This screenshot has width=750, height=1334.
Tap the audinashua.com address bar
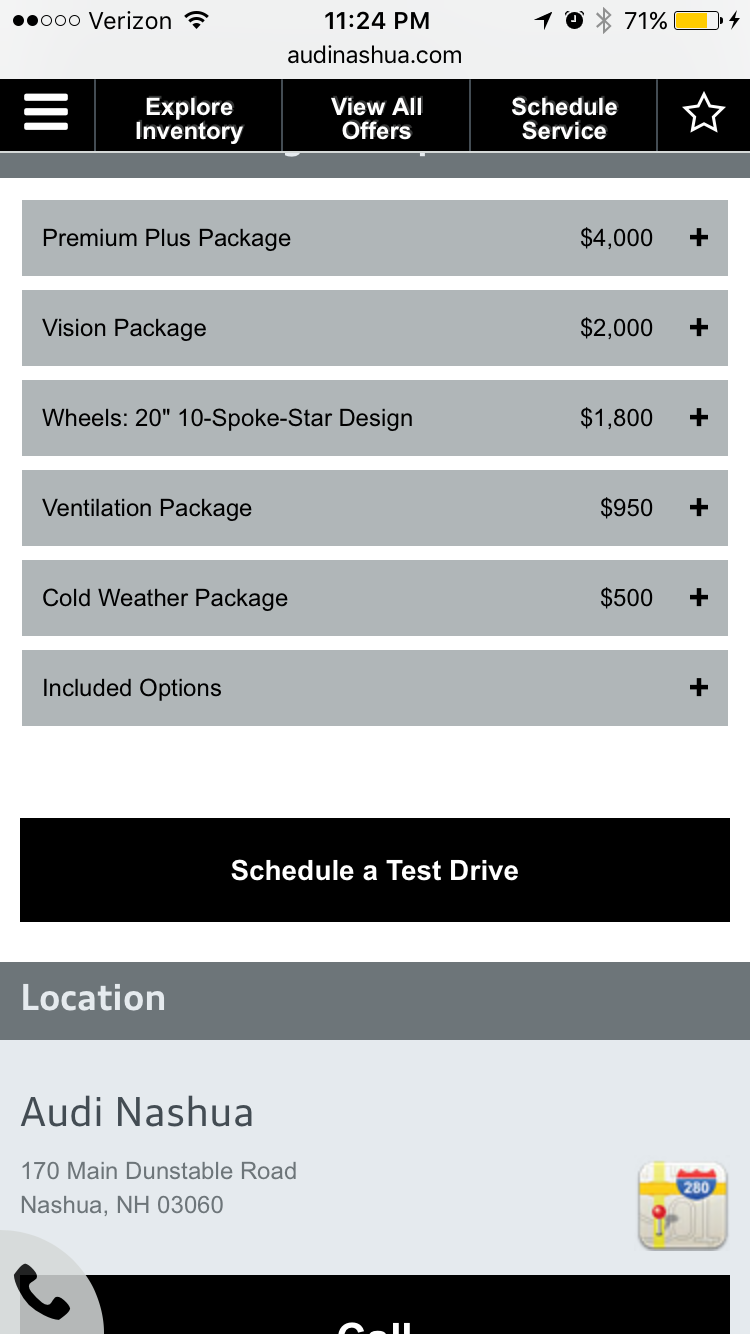375,56
